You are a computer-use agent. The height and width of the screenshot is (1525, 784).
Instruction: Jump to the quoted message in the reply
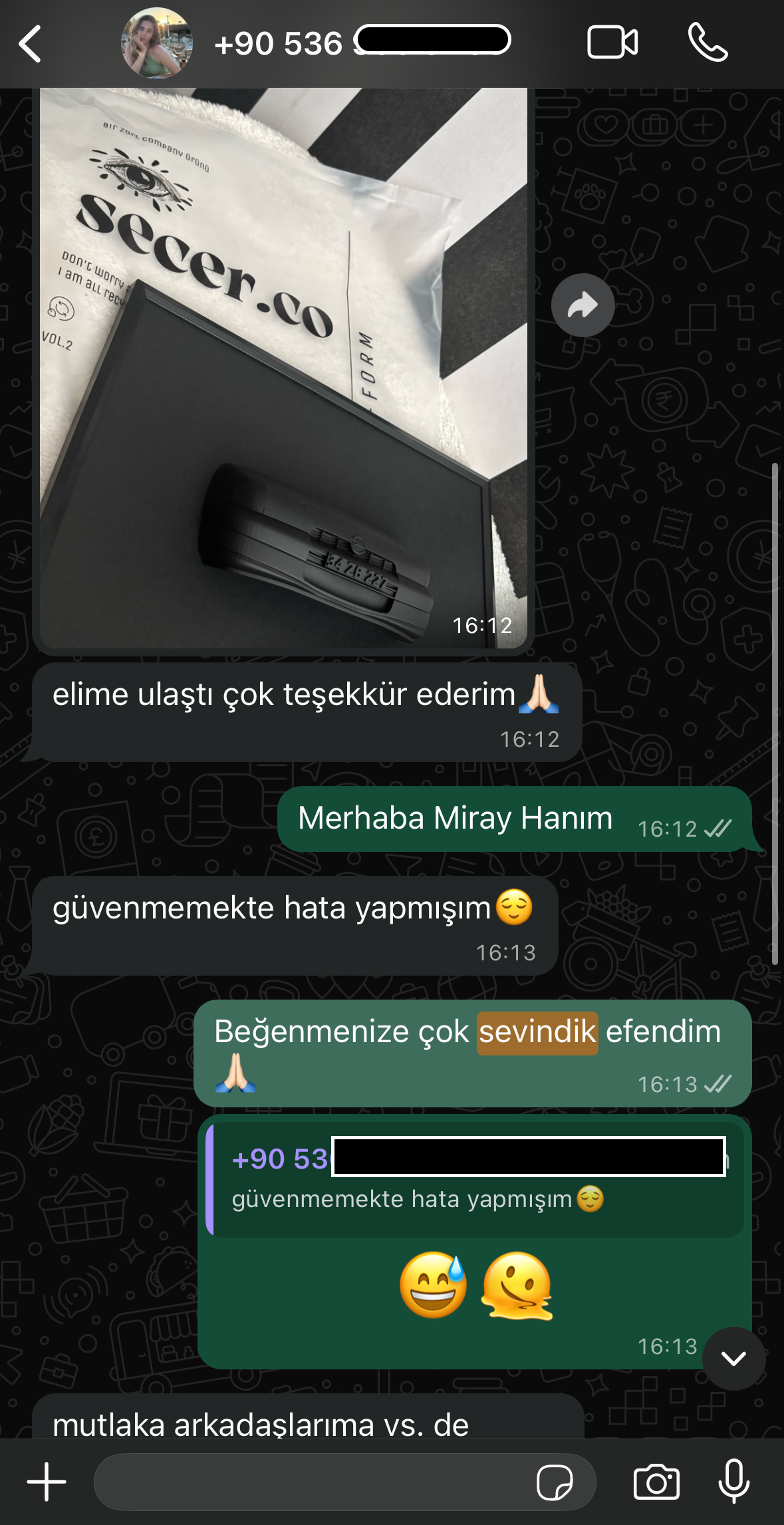[476, 1179]
